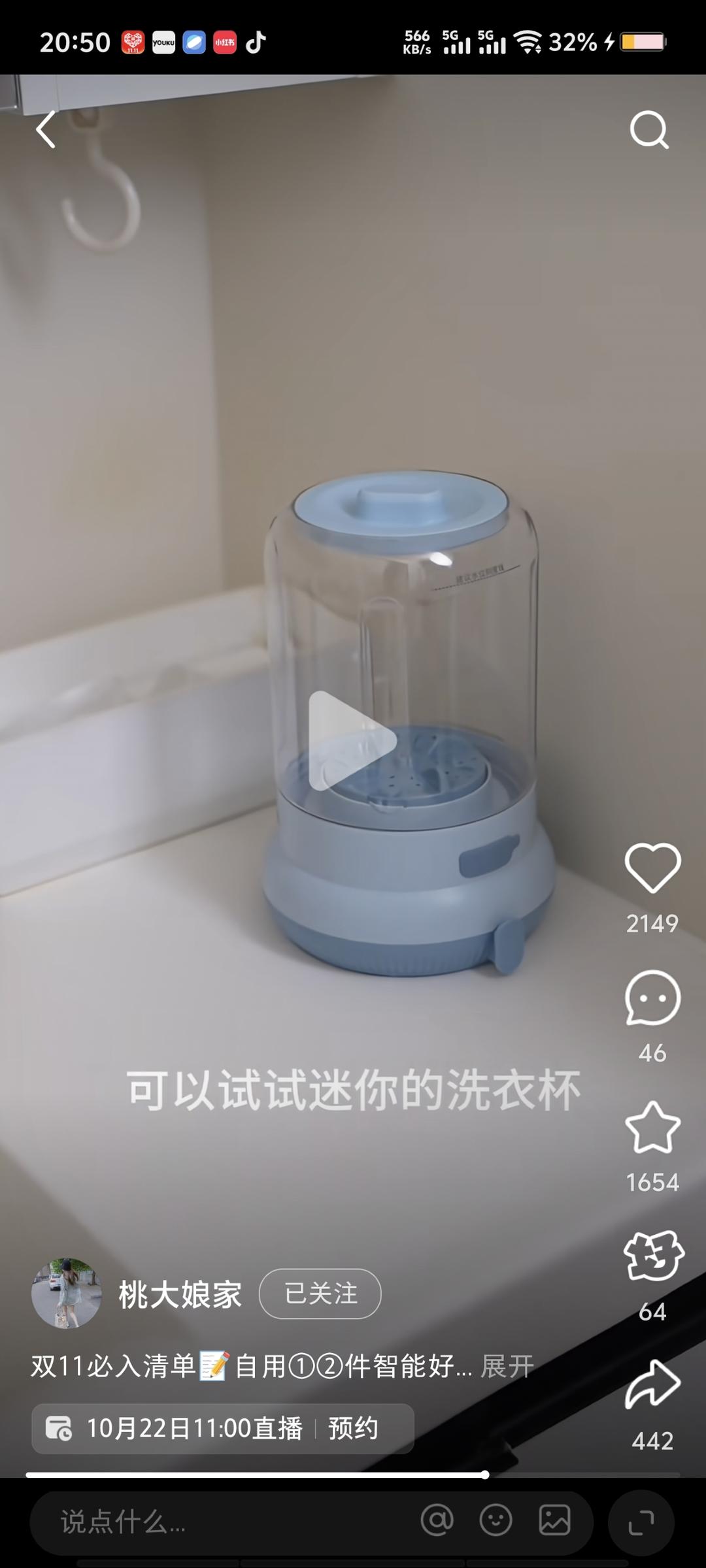Mention someone with the @ icon
The image size is (706, 1568).
tap(437, 1520)
